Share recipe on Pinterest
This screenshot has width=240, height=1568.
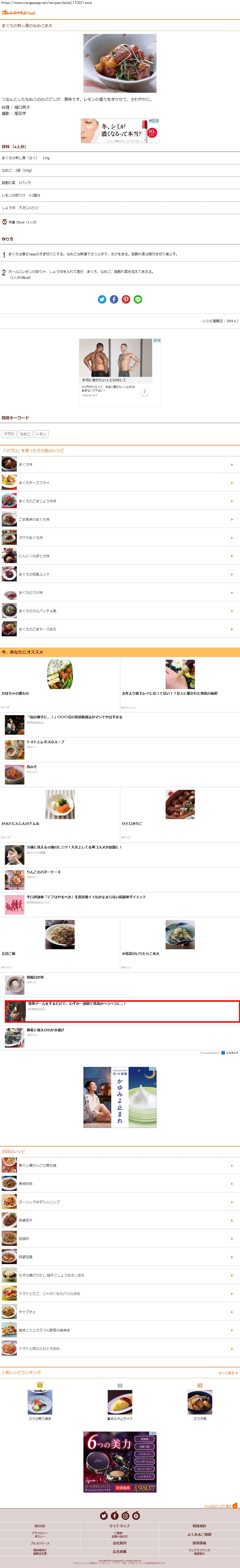coord(126,299)
